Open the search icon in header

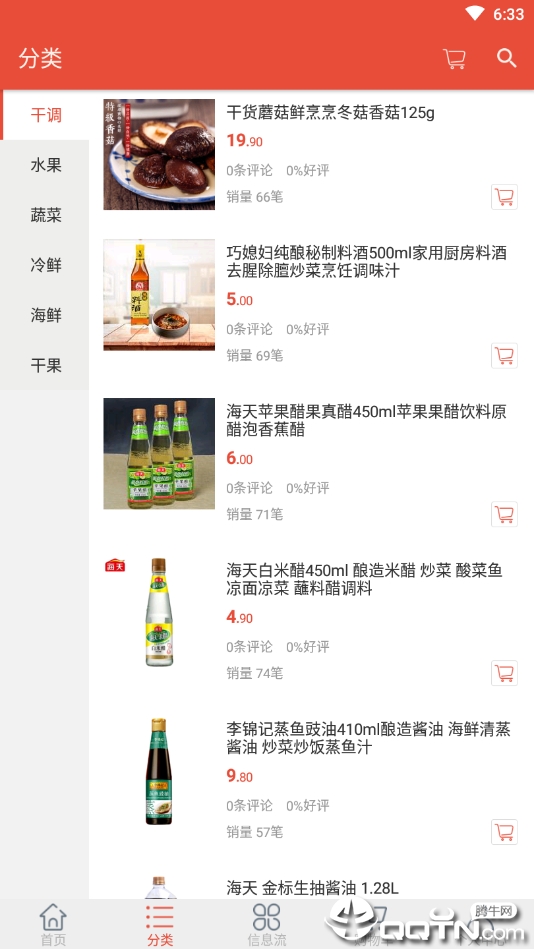507,58
